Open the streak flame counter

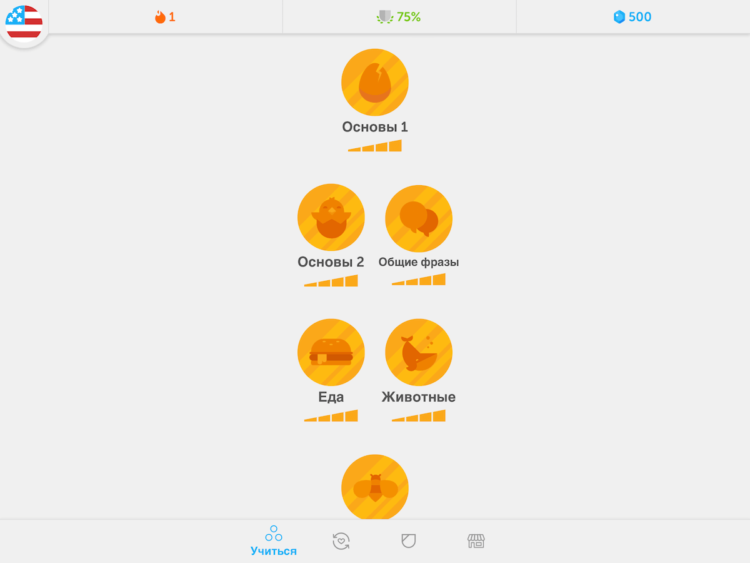165,17
